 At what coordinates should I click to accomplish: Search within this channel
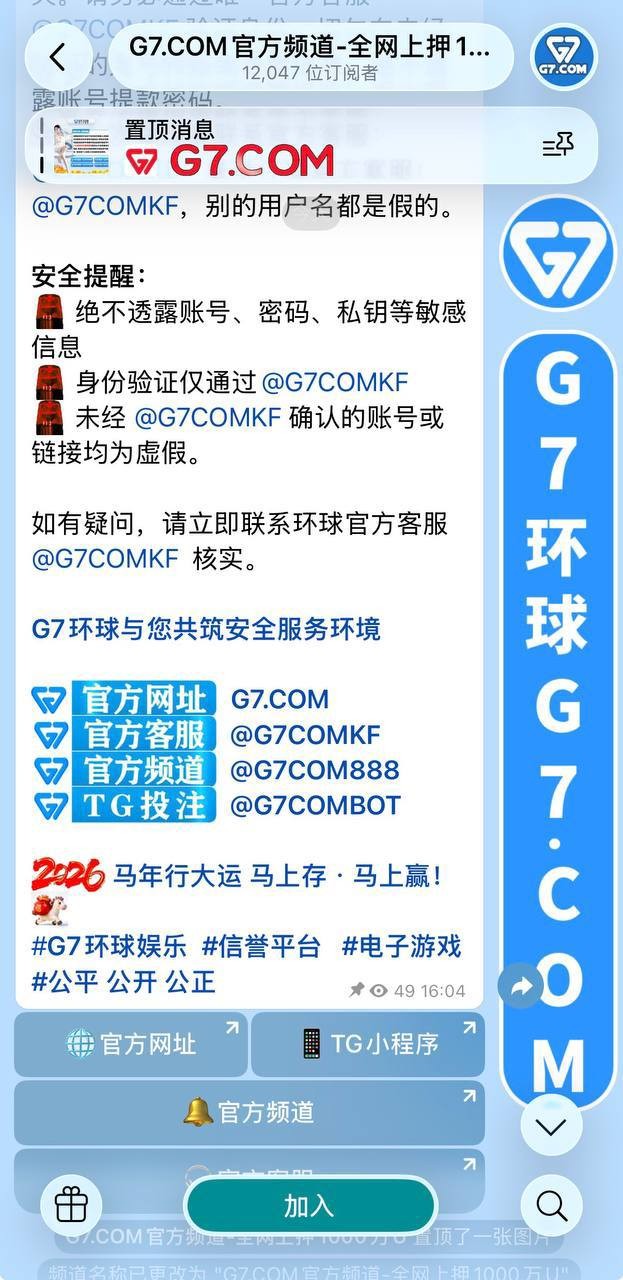551,1205
